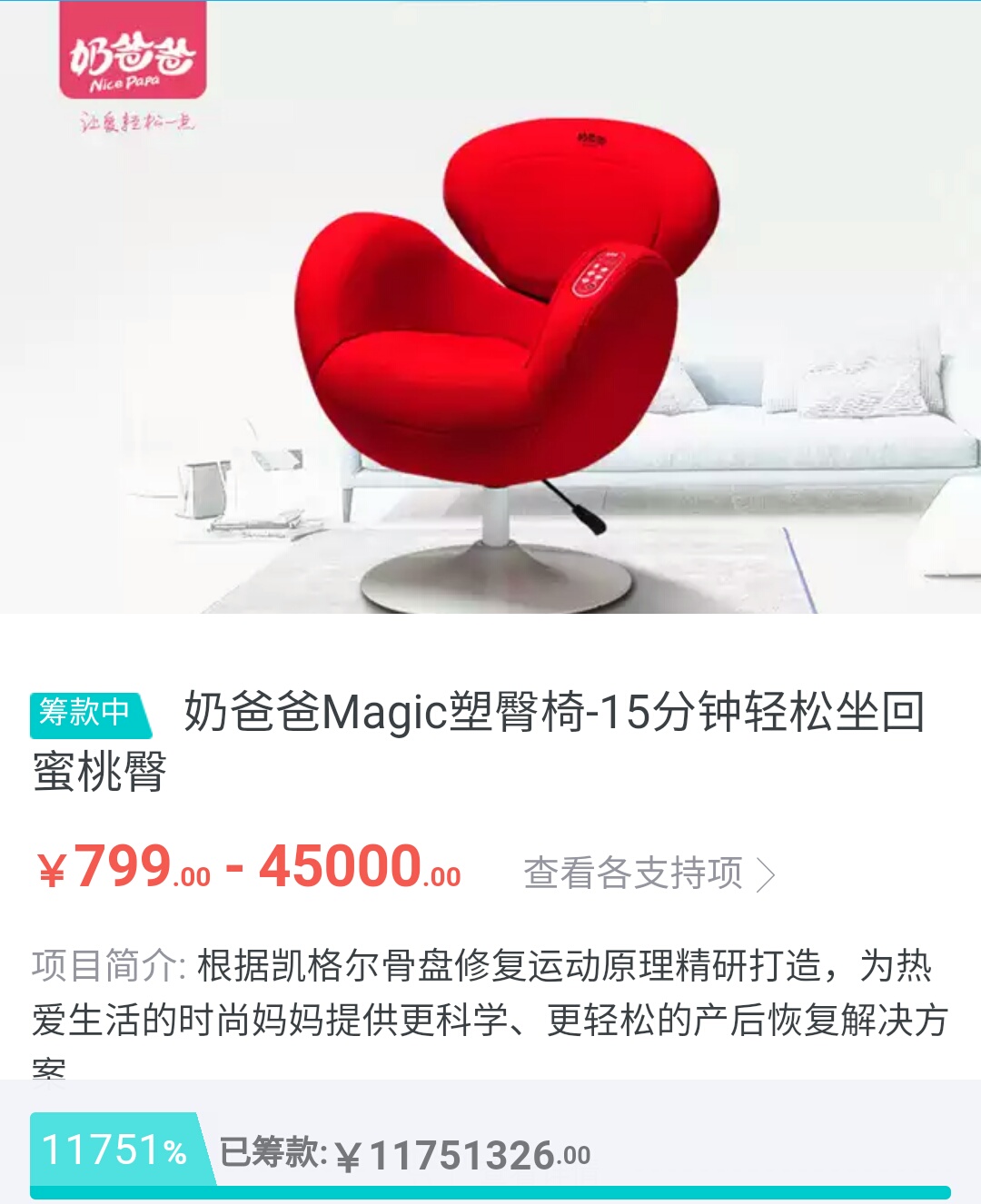Screen dimensions: 981x1204
Task: Click the control panel on the chair's armrest
Action: click(595, 272)
